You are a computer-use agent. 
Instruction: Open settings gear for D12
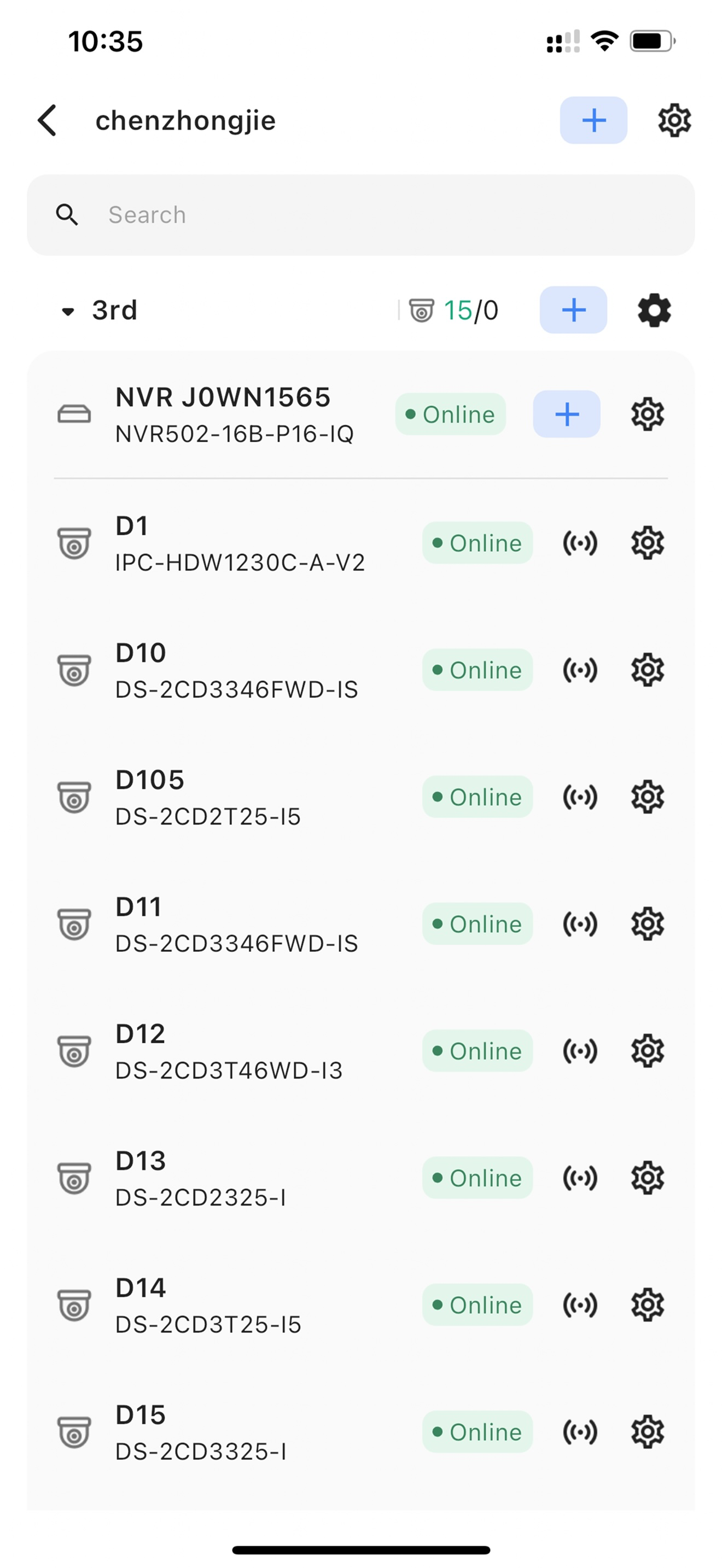tap(648, 1051)
